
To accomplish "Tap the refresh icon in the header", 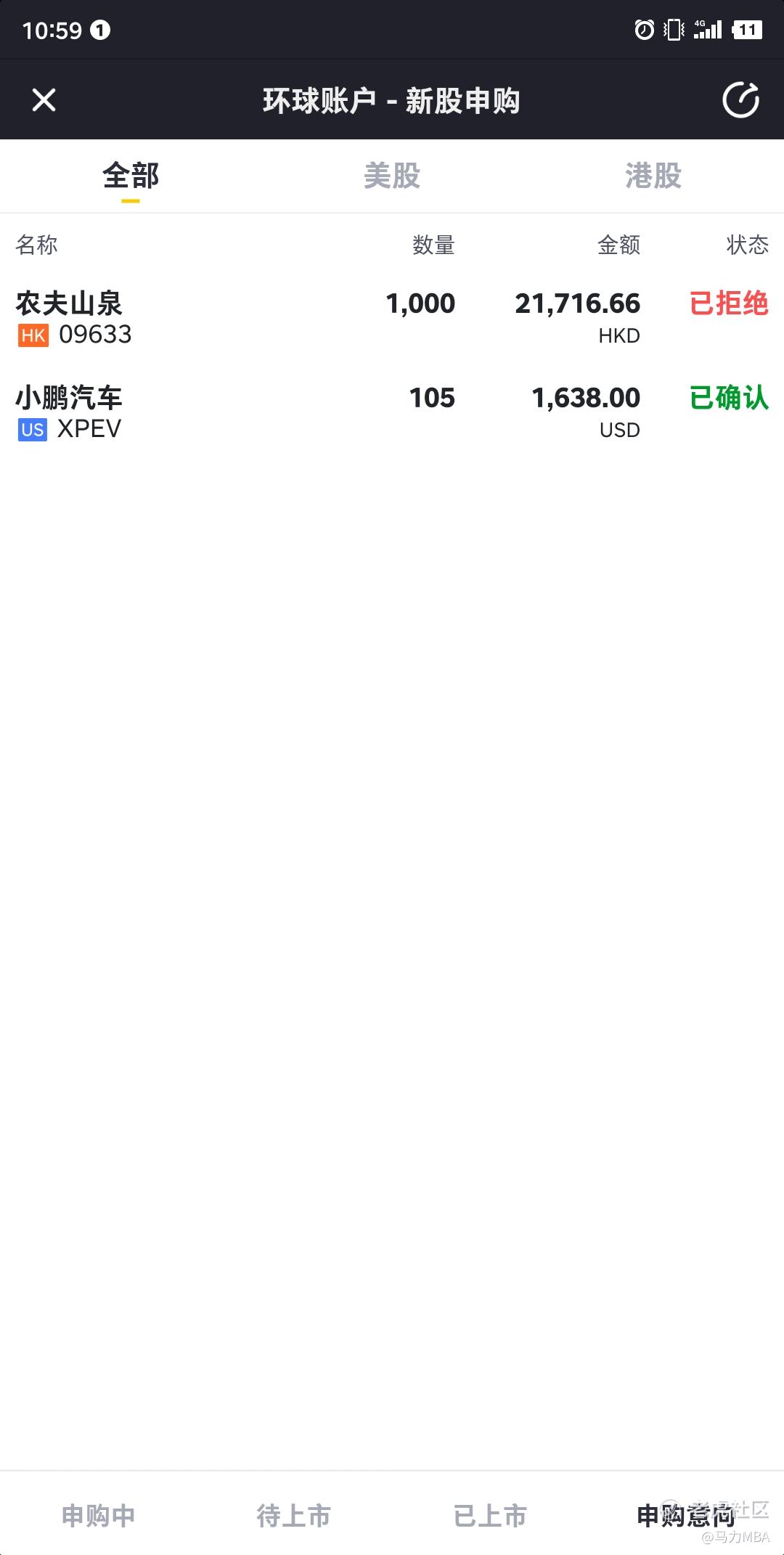I will click(740, 100).
